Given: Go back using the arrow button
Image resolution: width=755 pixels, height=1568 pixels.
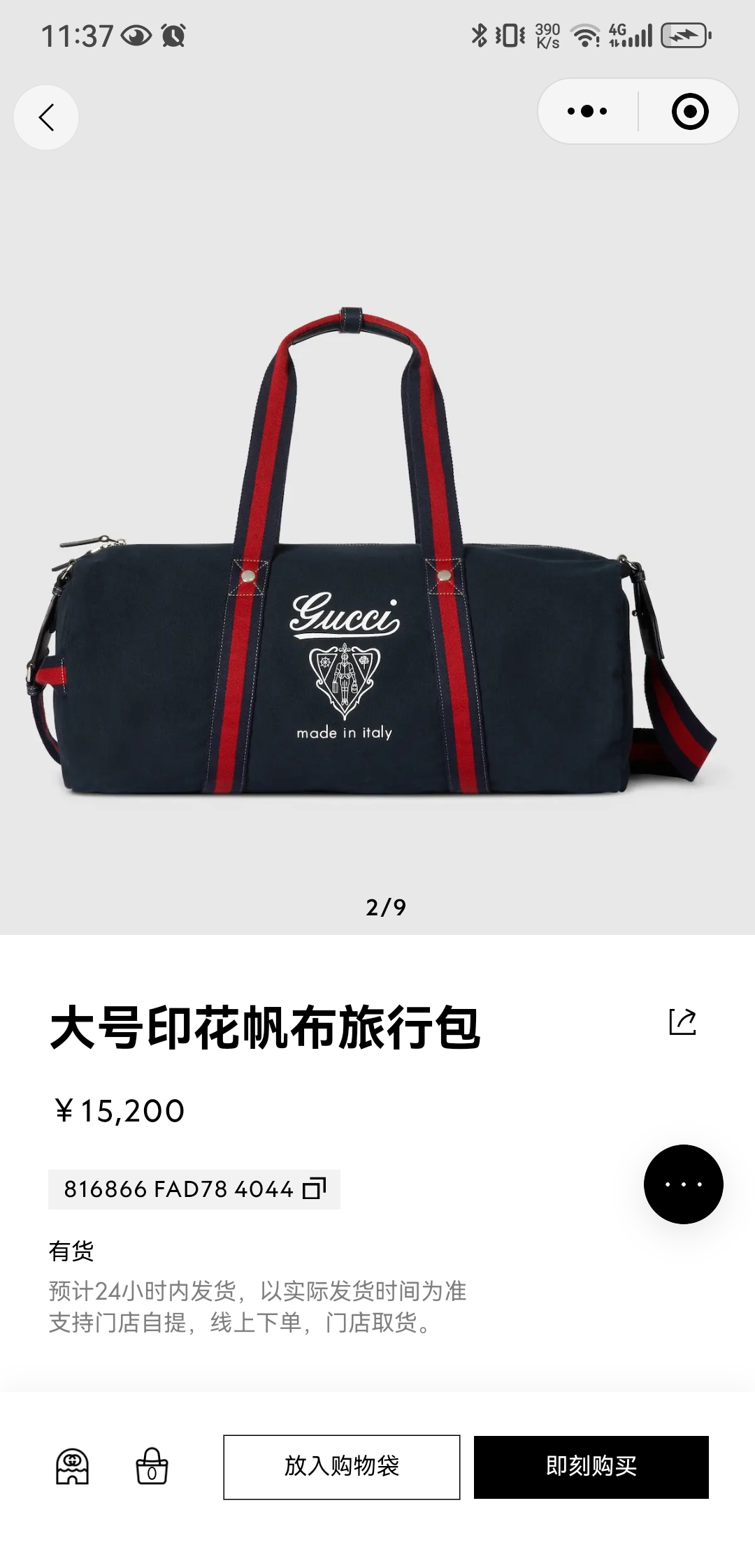Looking at the screenshot, I should [x=46, y=117].
